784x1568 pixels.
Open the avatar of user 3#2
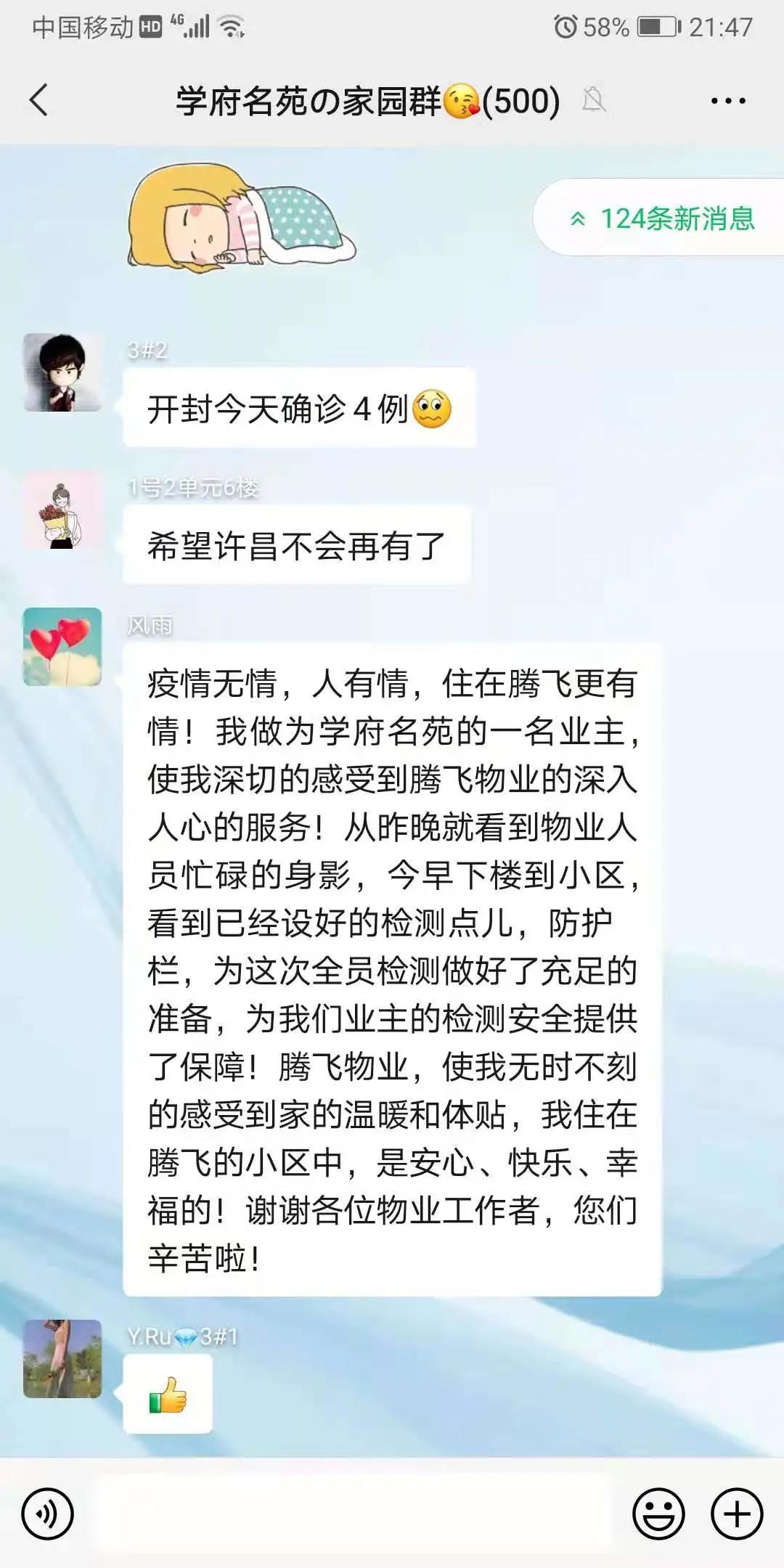[x=62, y=372]
